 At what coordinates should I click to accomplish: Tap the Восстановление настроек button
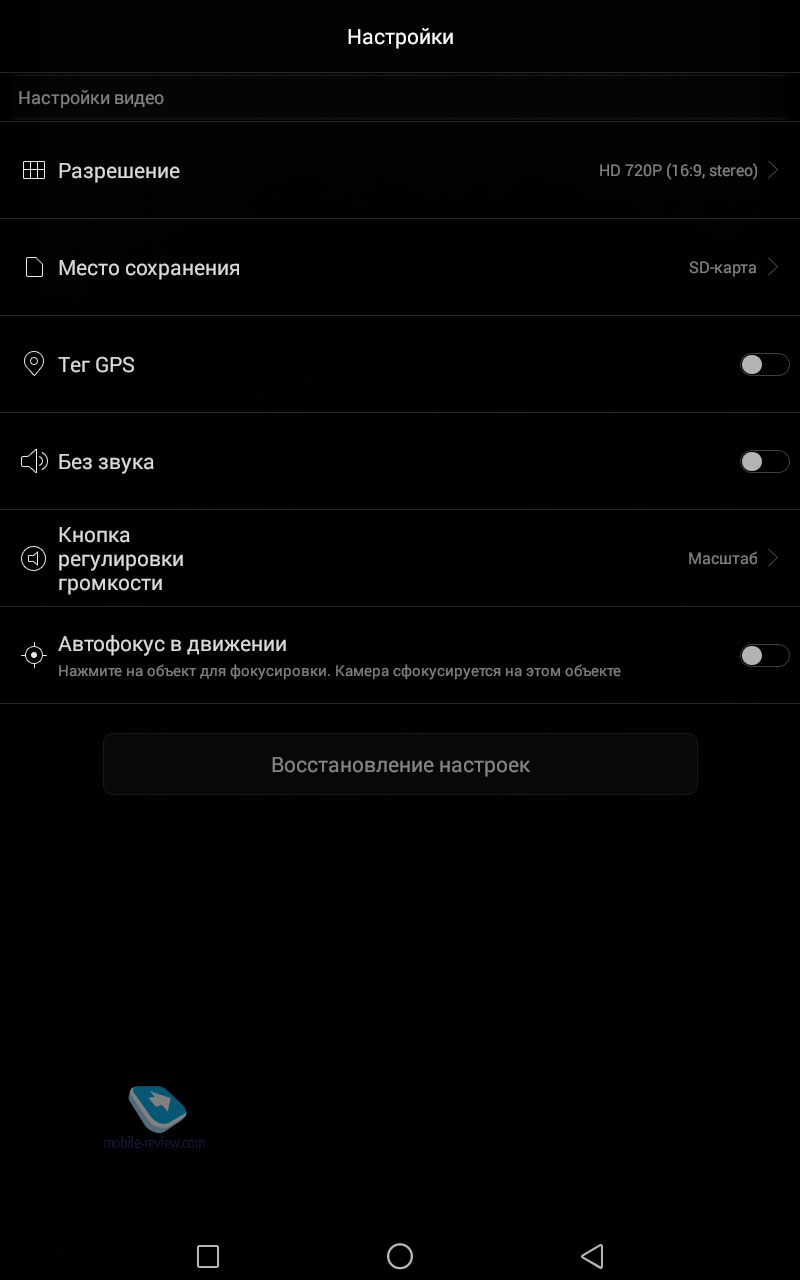click(x=400, y=765)
